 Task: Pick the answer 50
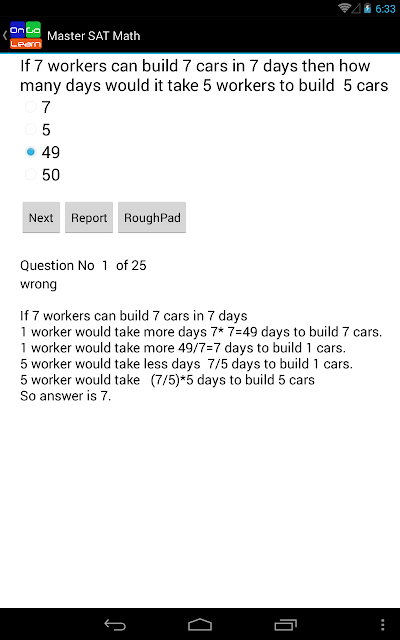click(42, 175)
